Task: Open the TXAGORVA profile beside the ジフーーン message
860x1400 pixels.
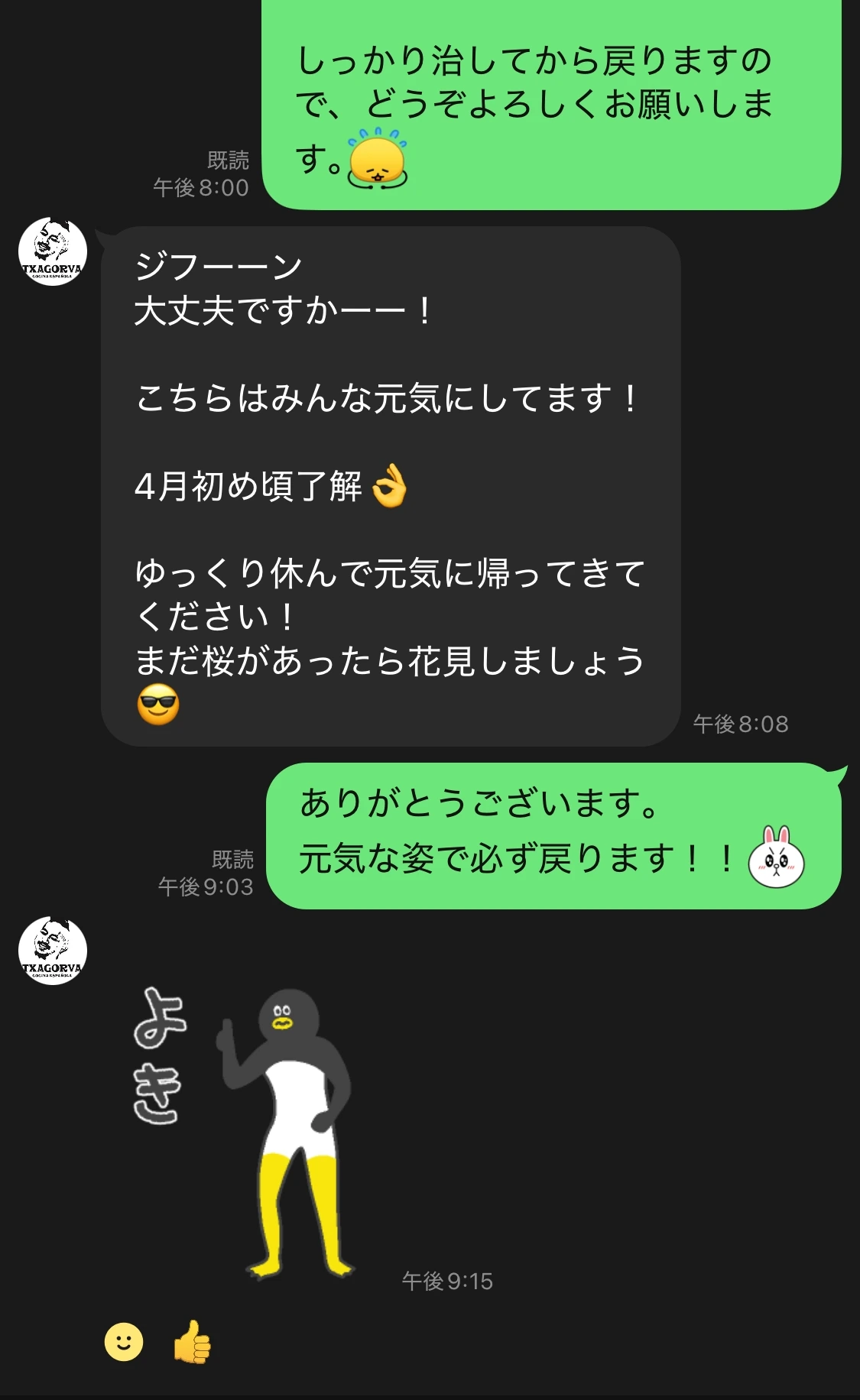Action: (53, 251)
